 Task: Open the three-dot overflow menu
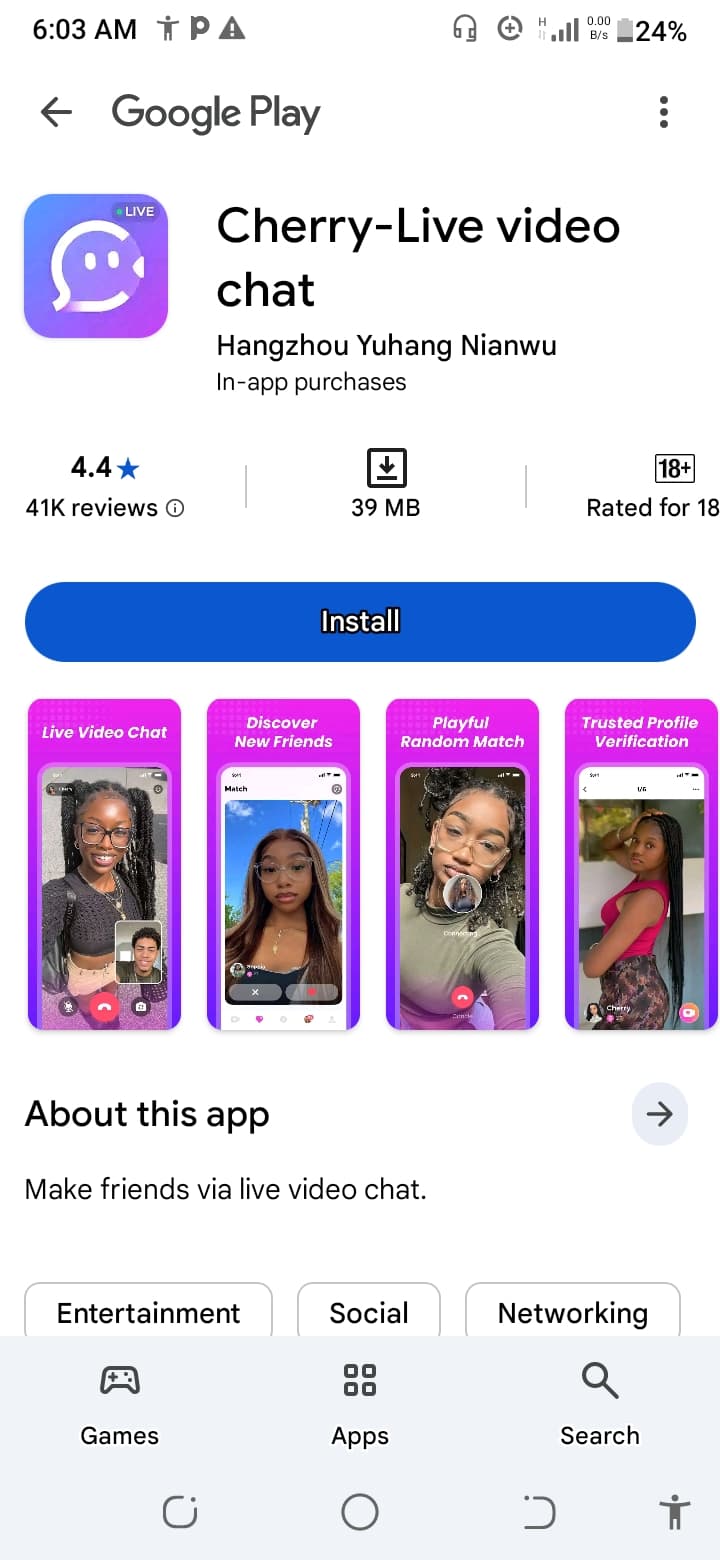tap(663, 113)
